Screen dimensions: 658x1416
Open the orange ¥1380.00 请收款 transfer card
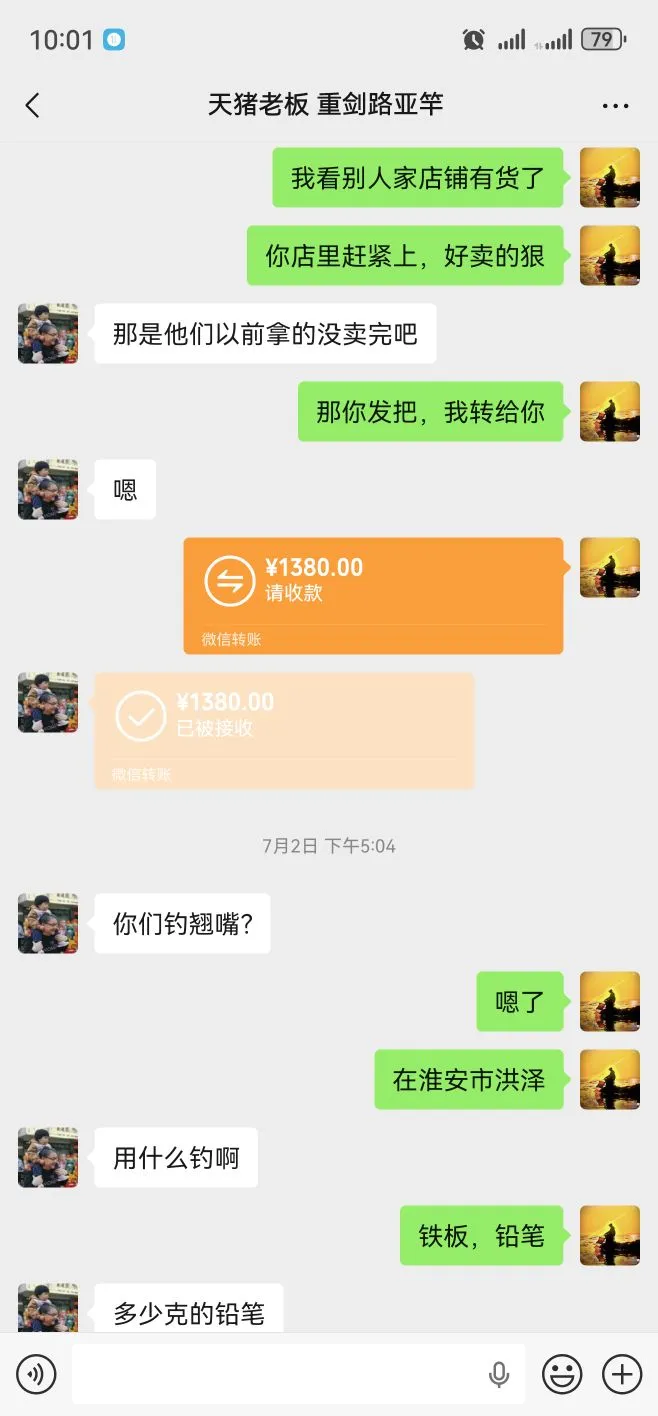(x=373, y=595)
